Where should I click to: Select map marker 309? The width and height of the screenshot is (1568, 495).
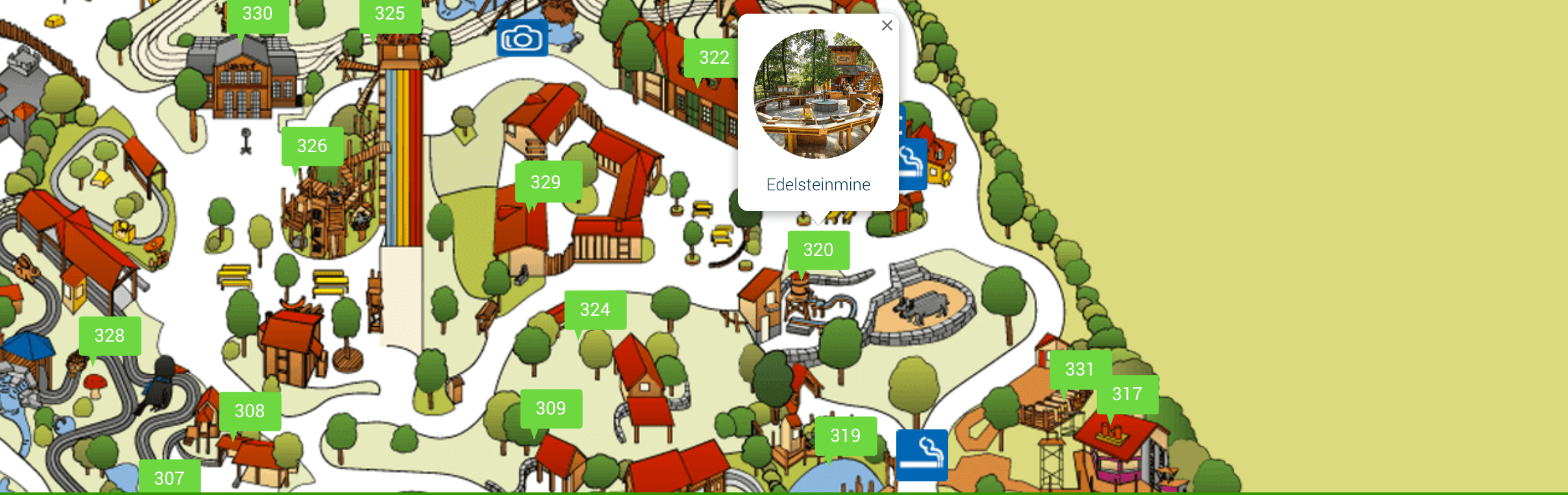[550, 409]
